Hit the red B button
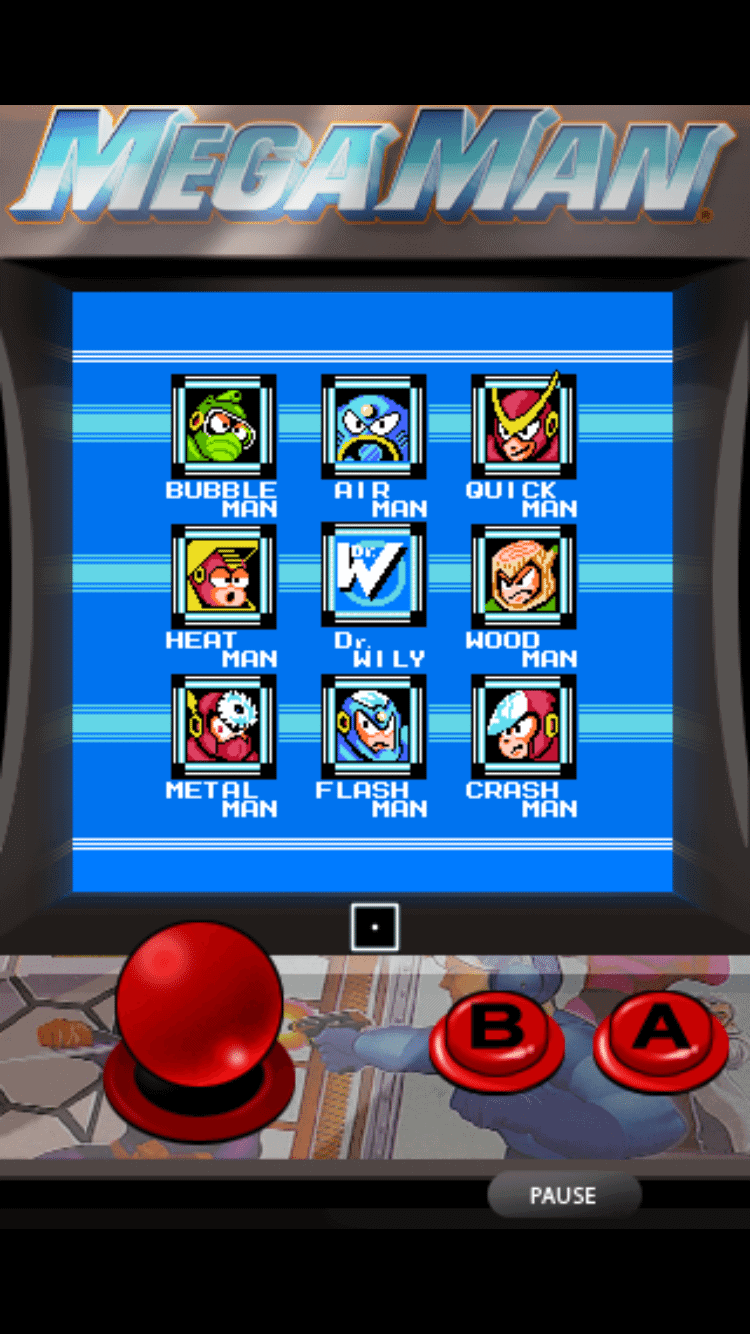This screenshot has height=1334, width=750. [497, 1036]
